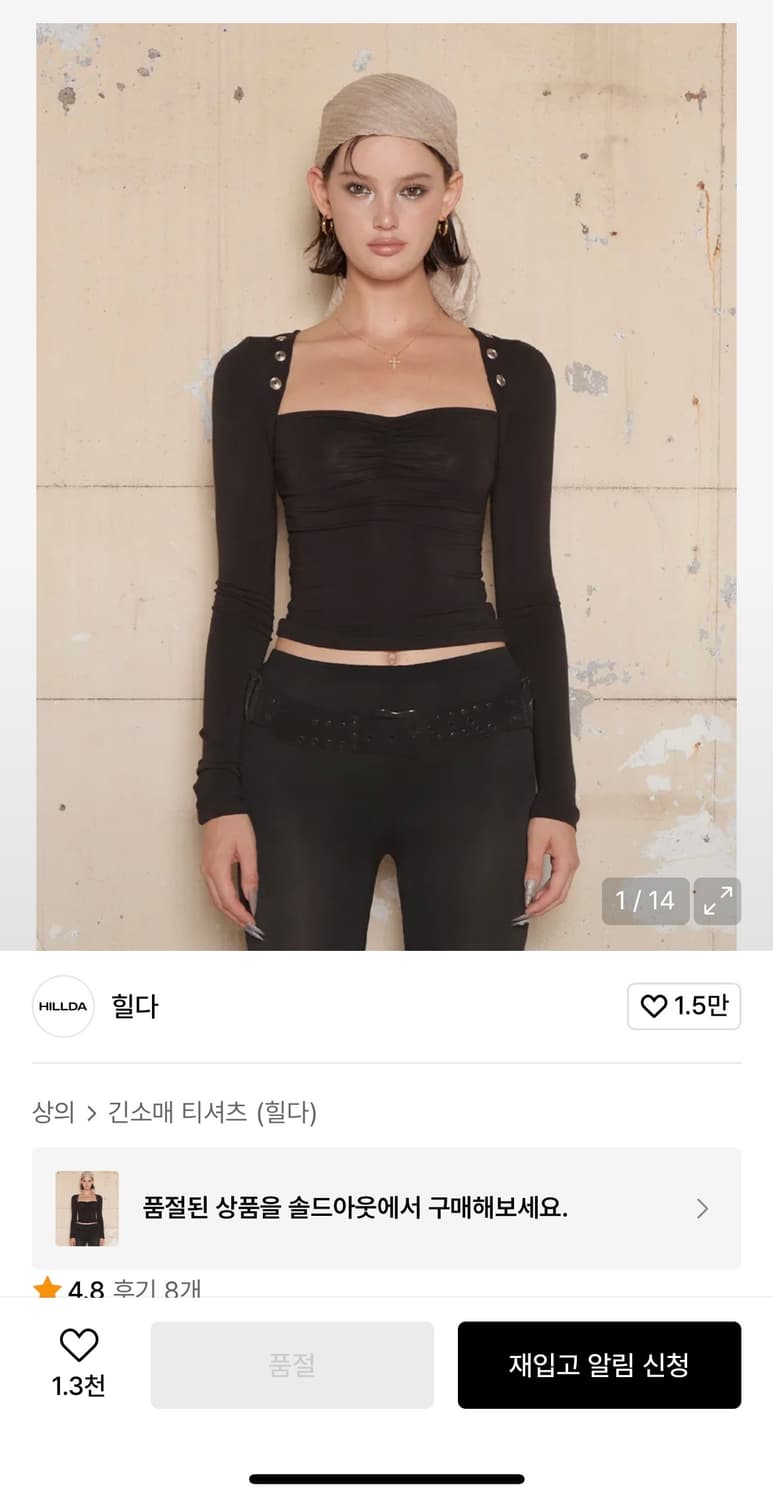773x1500 pixels.
Task: Click the chevron between 상의 and 긴소매 티셔츠
Action: (x=92, y=1110)
